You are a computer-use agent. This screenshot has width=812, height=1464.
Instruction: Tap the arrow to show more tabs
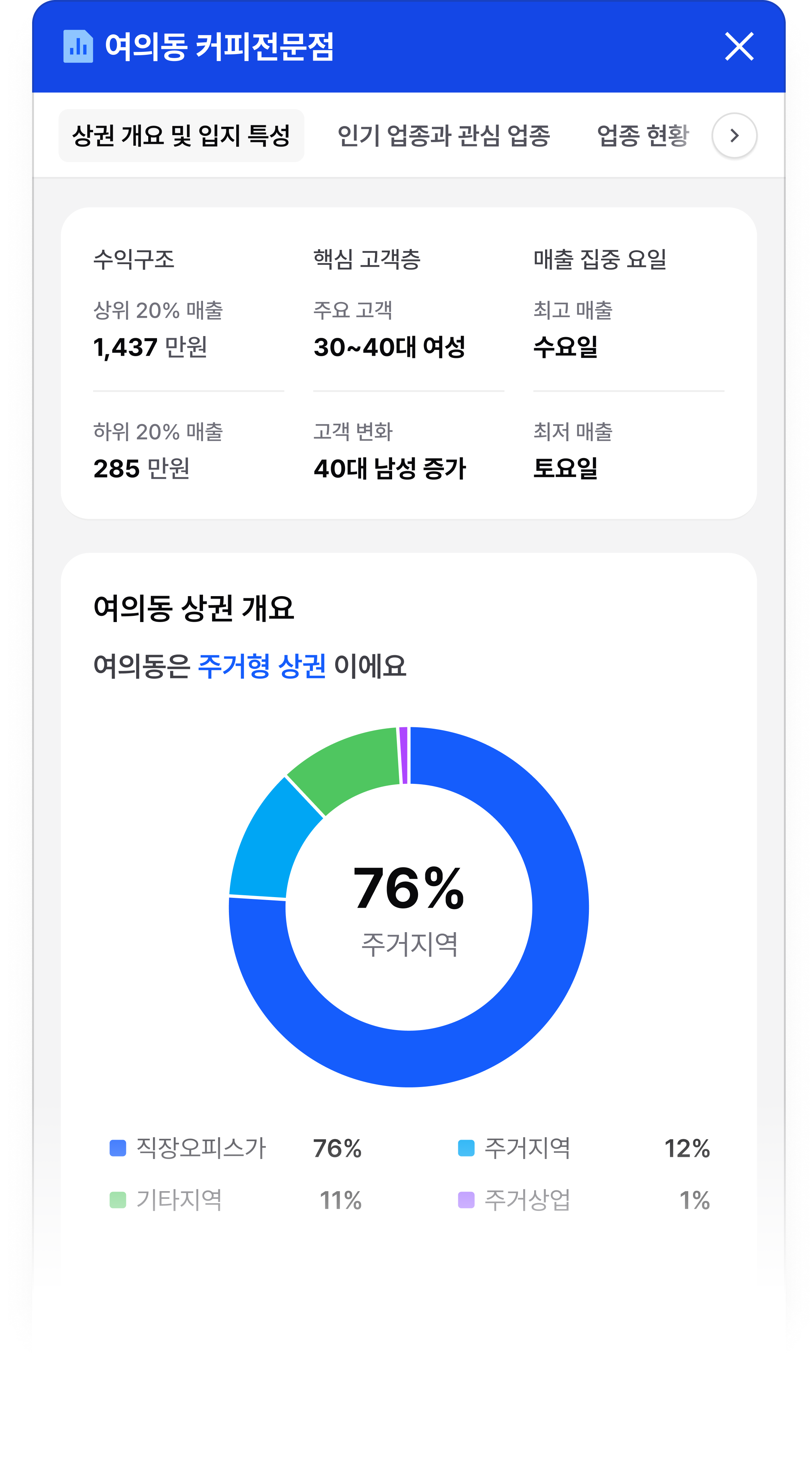[x=734, y=136]
